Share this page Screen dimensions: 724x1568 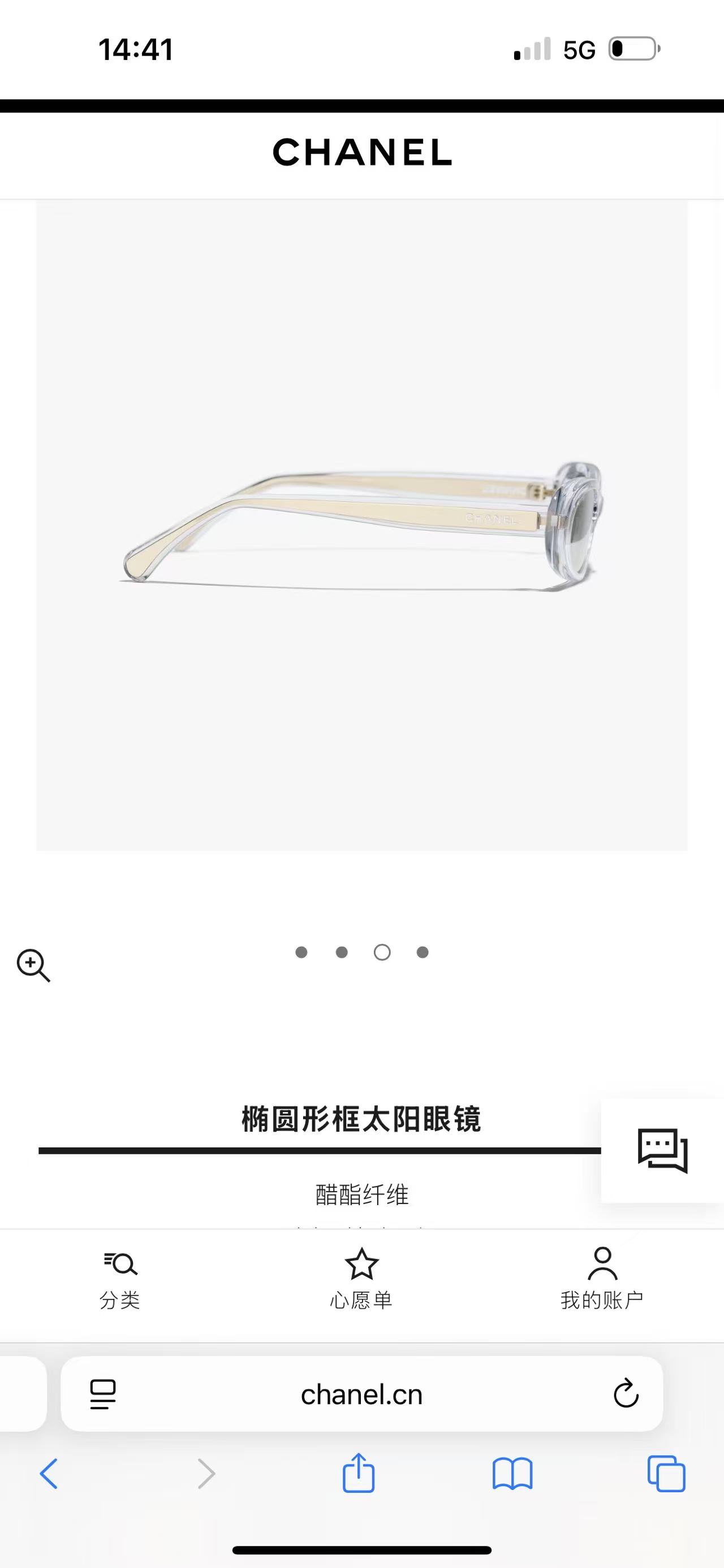point(358,1472)
